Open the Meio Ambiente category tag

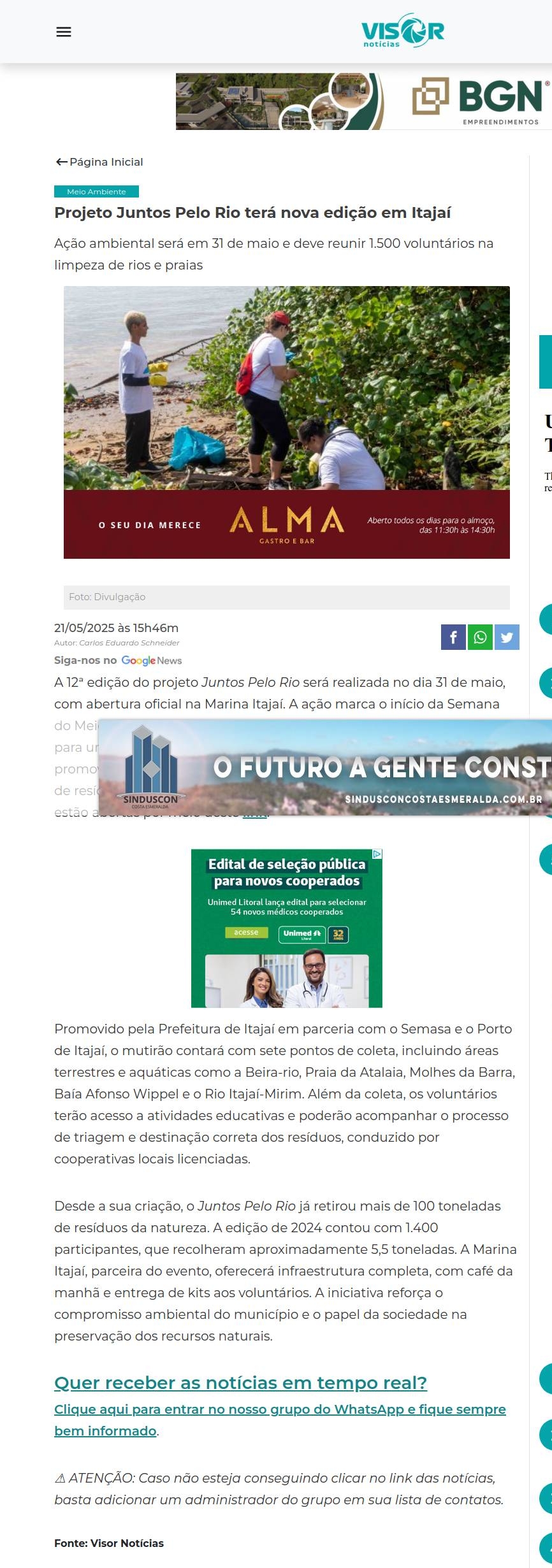coord(96,192)
